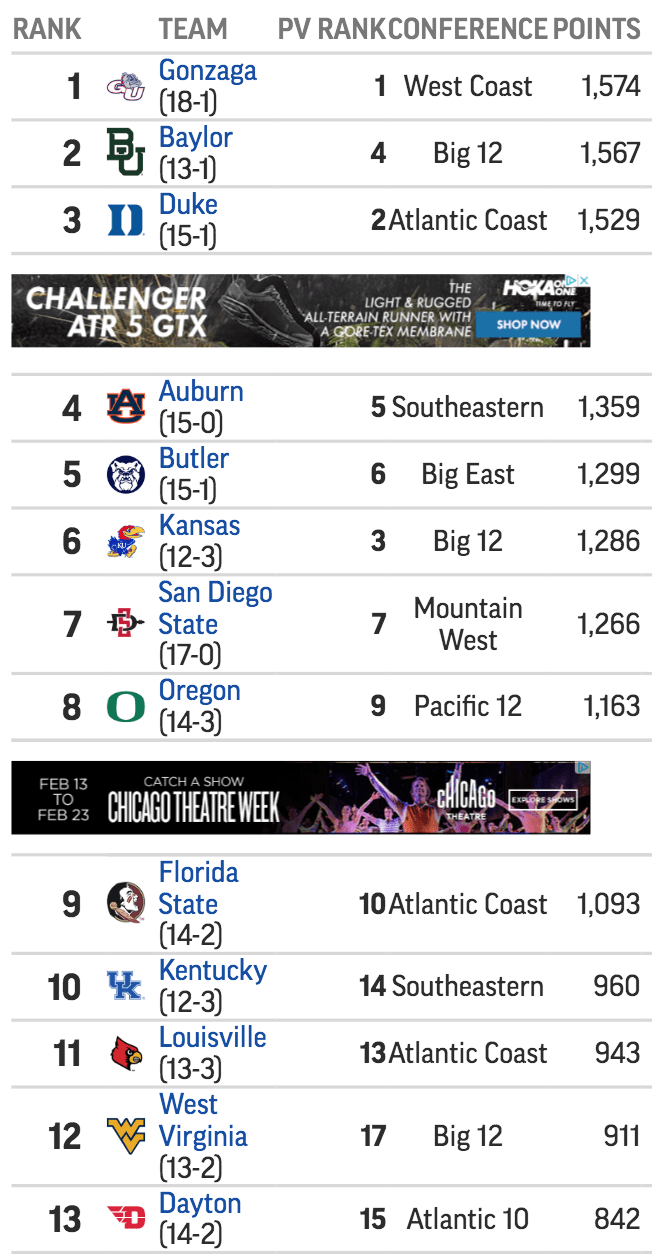Tap Shop Now on the Hoka ad
This screenshot has width=652, height=1254.
530,324
